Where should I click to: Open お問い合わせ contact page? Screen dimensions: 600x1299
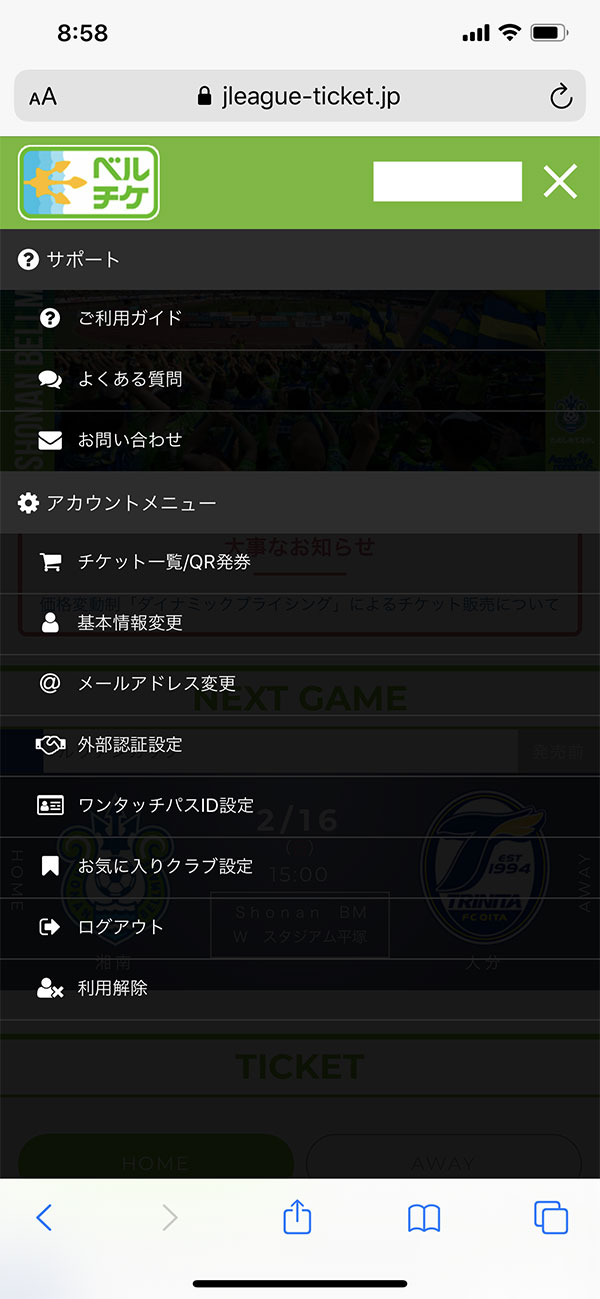(300, 441)
